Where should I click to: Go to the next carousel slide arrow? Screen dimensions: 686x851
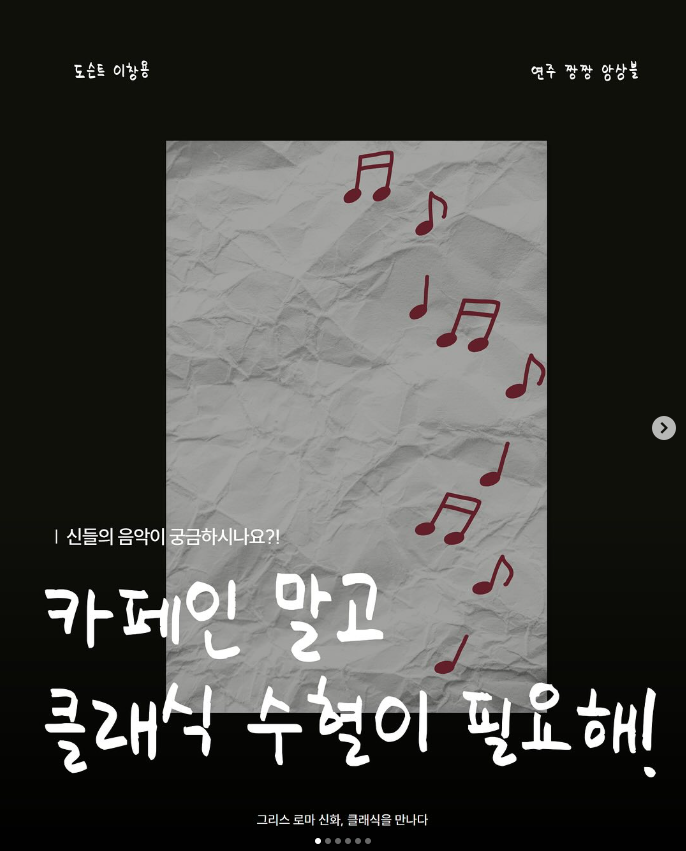tap(664, 428)
